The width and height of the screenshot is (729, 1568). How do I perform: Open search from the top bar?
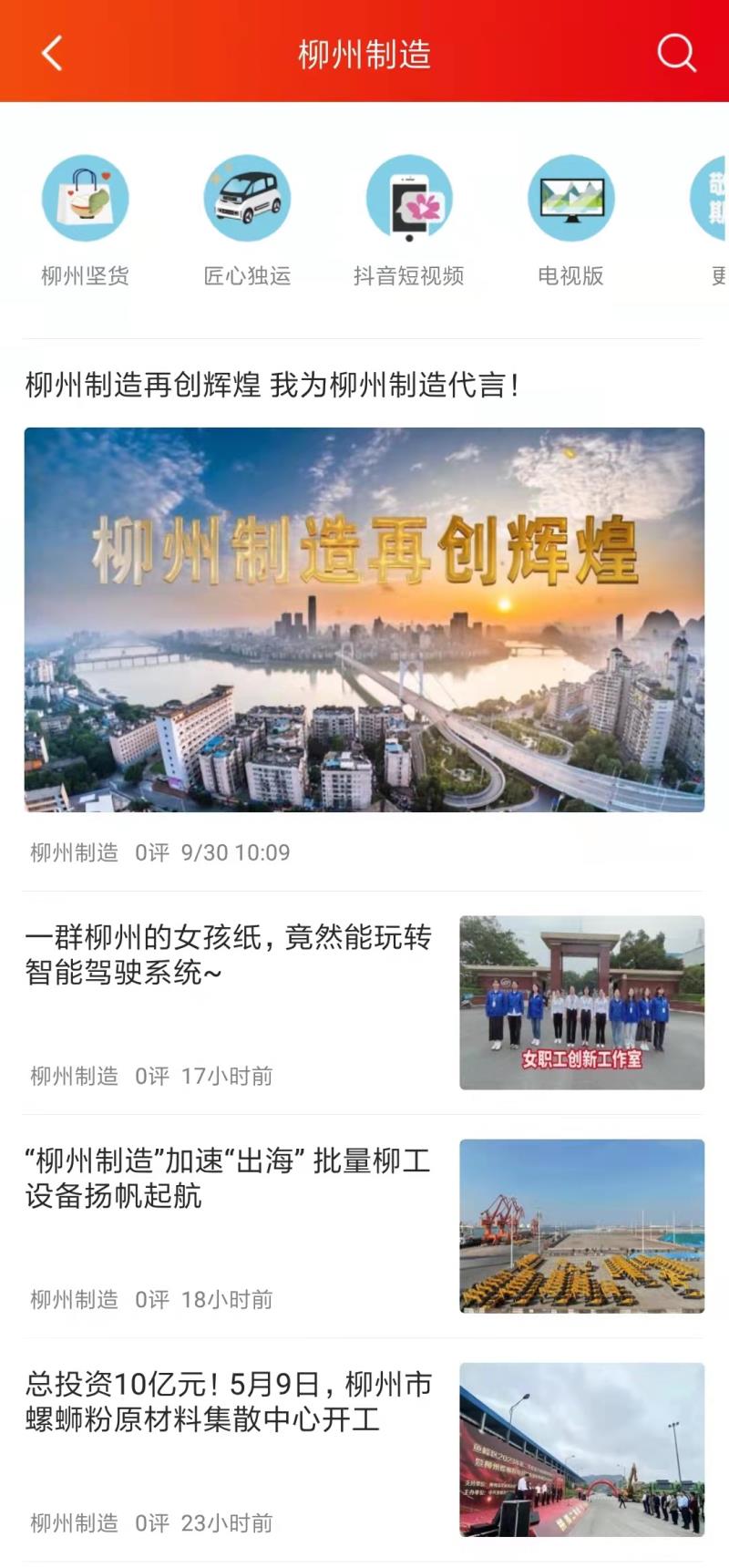point(676,53)
